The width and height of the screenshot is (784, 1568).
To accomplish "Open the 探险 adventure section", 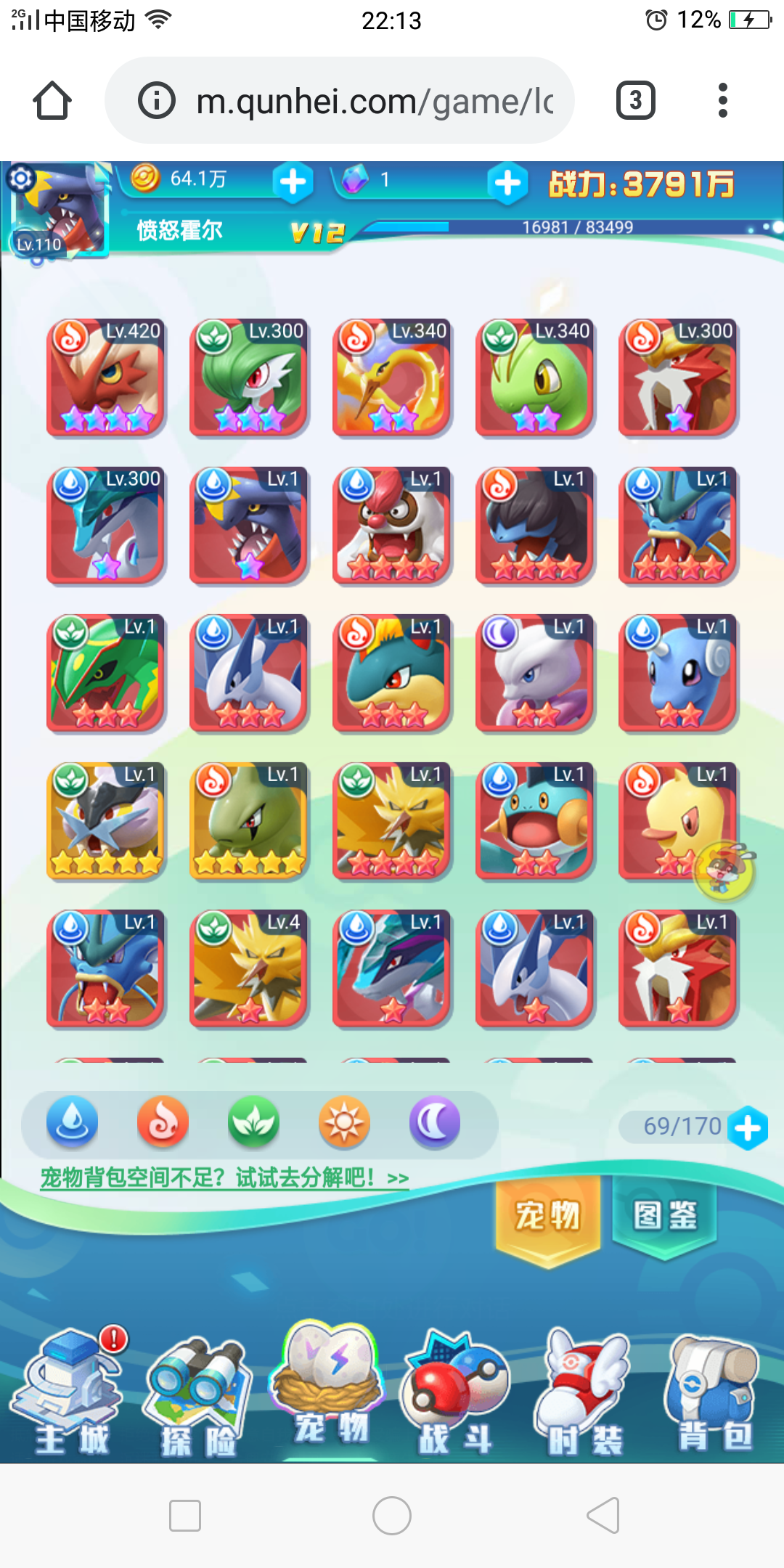I will (197, 1397).
